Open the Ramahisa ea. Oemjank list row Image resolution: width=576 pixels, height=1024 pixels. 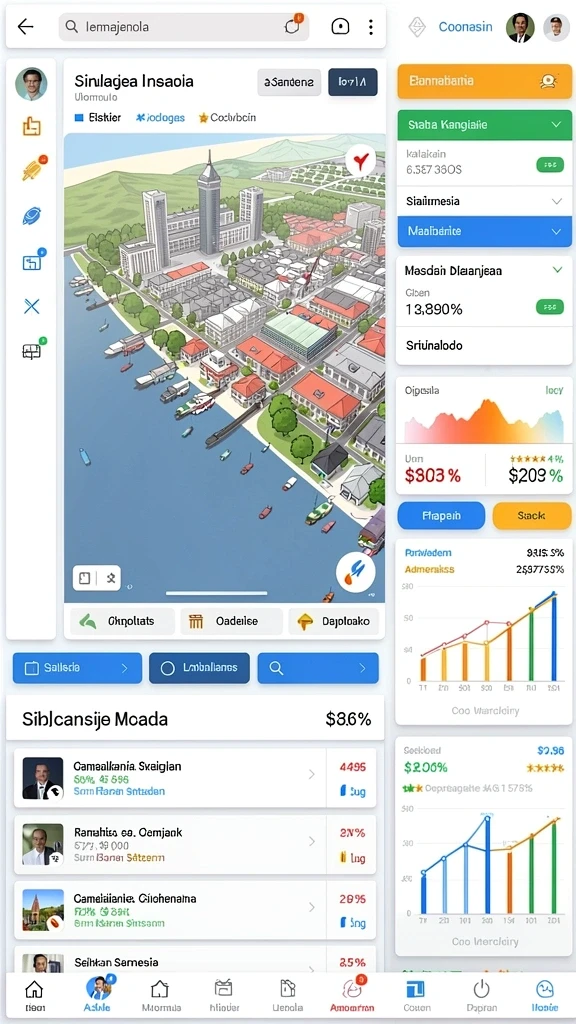(x=195, y=844)
